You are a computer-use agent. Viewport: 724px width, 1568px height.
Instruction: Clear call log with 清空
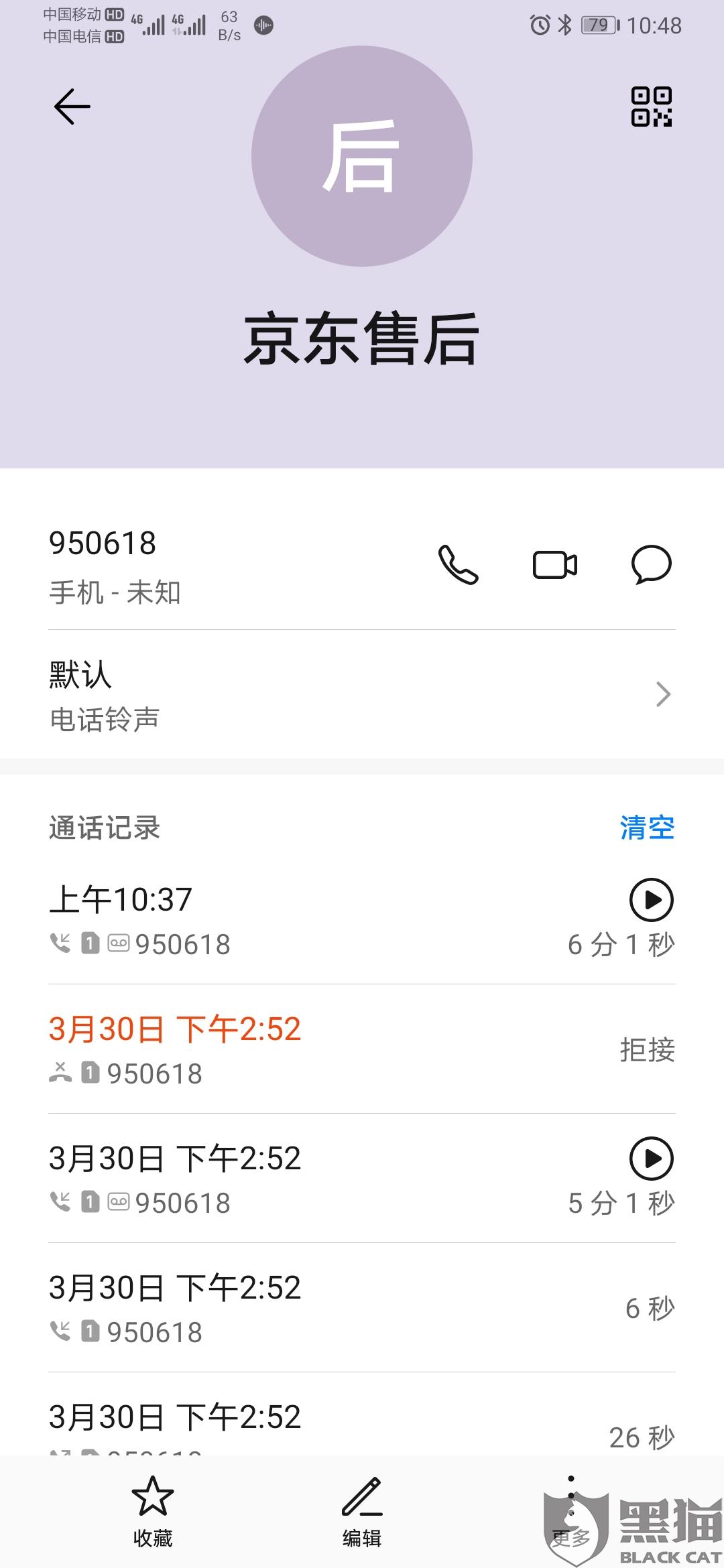(x=647, y=828)
